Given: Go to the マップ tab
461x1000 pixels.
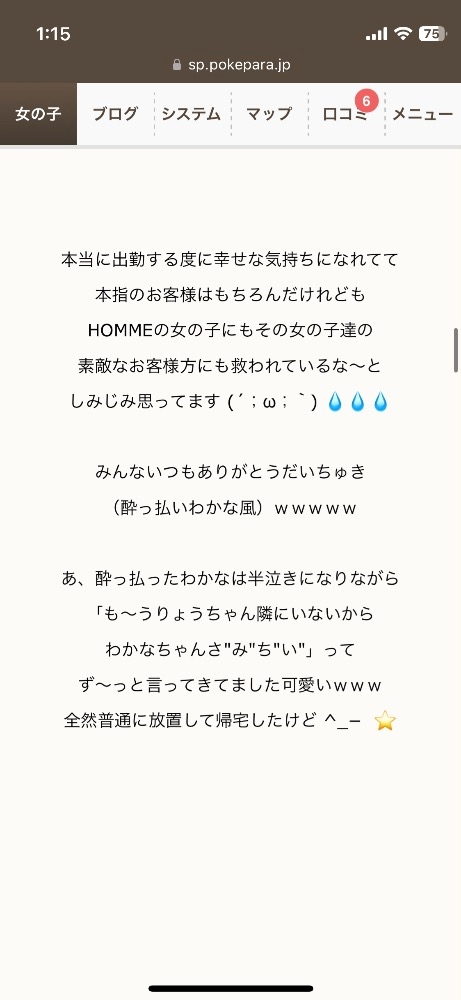Looking at the screenshot, I should click(x=269, y=114).
